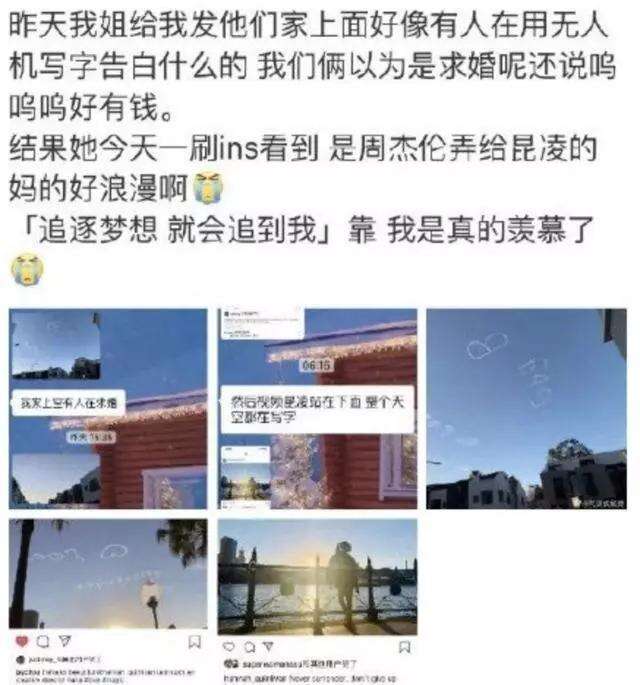The width and height of the screenshot is (640, 685).
Task: Open the second photo showing the 06:15 chat
Action: 318,408
